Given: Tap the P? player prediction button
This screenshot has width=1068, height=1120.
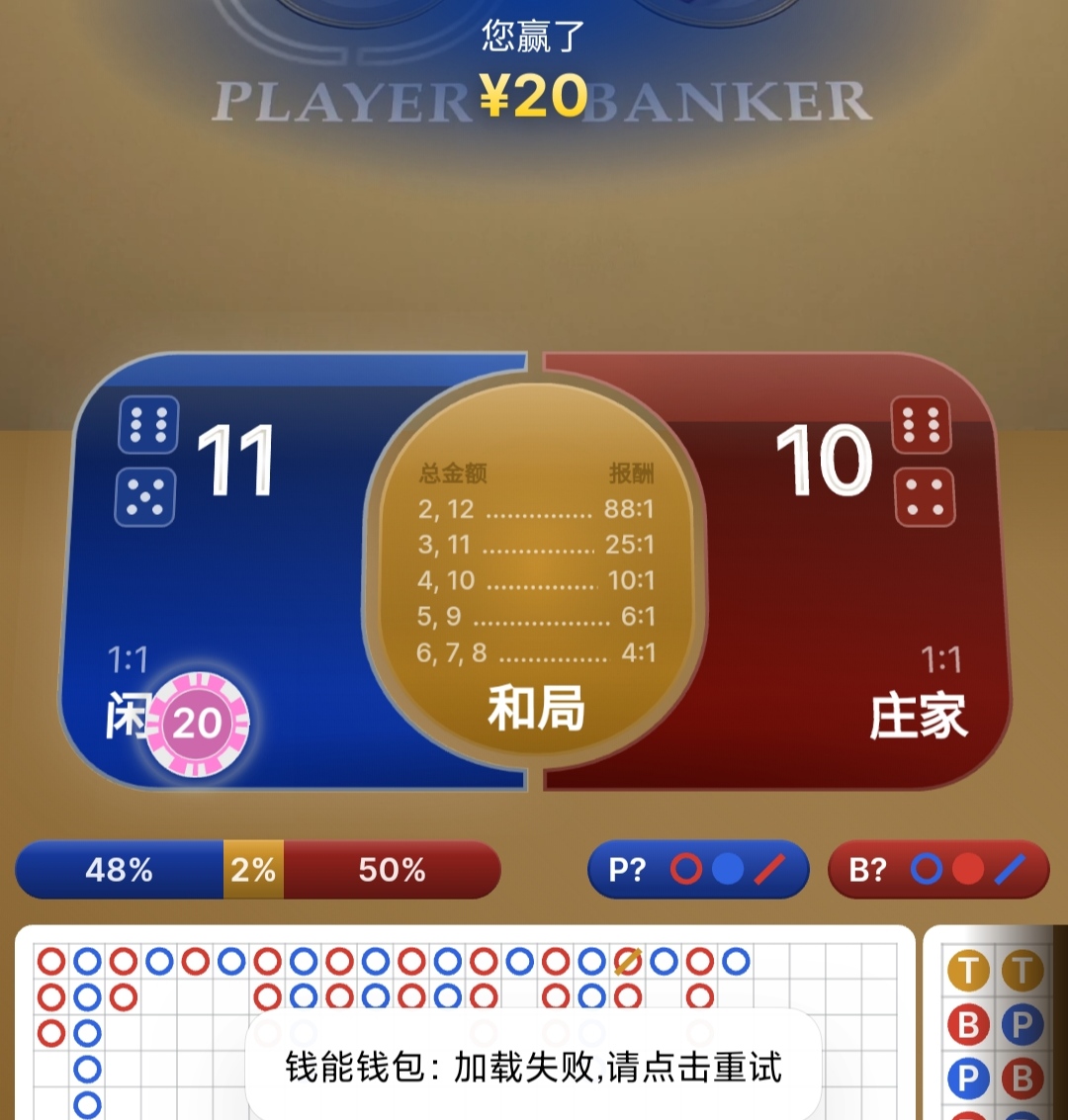Looking at the screenshot, I should point(698,870).
